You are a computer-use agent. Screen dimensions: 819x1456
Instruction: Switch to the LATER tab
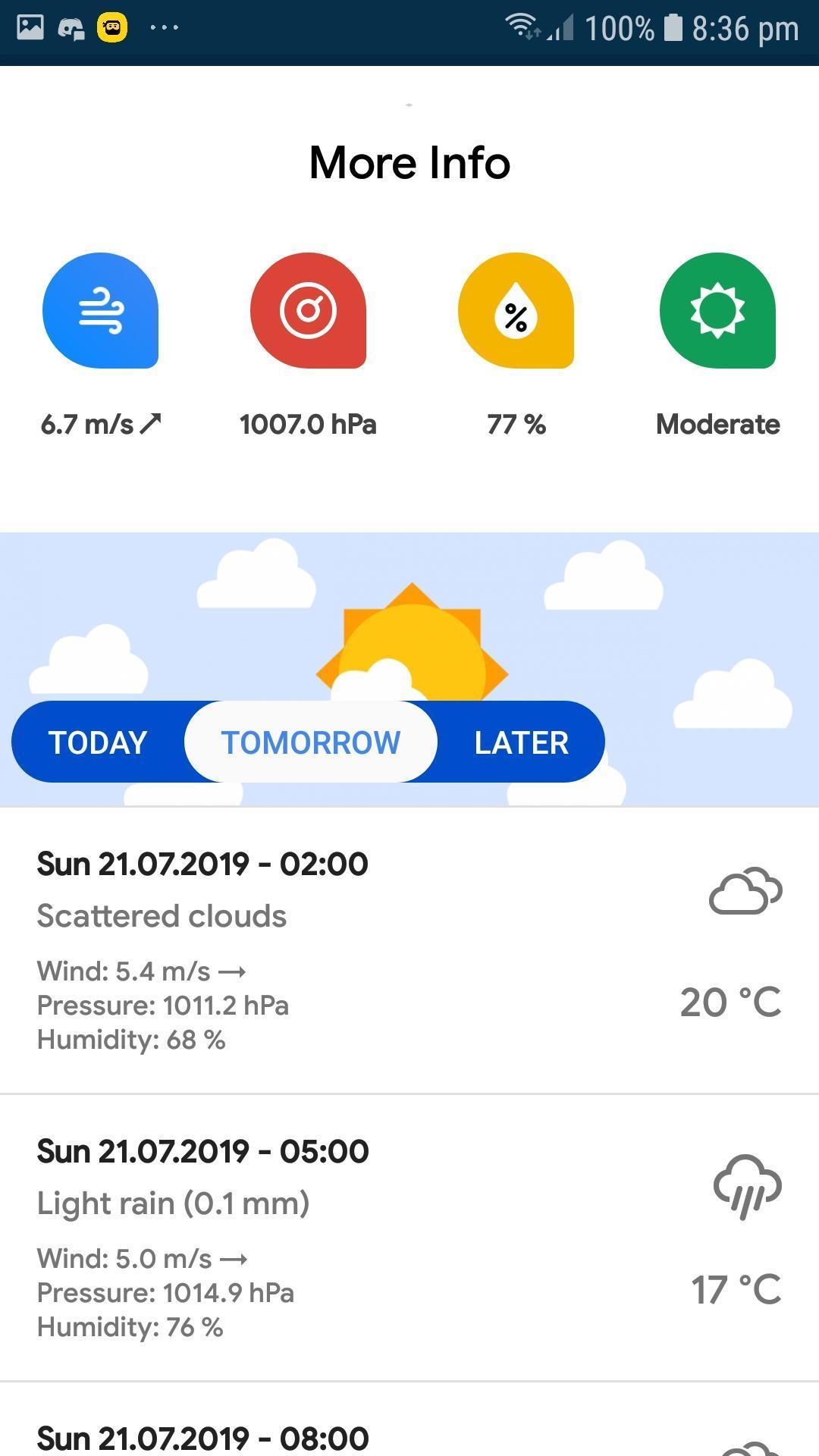520,742
